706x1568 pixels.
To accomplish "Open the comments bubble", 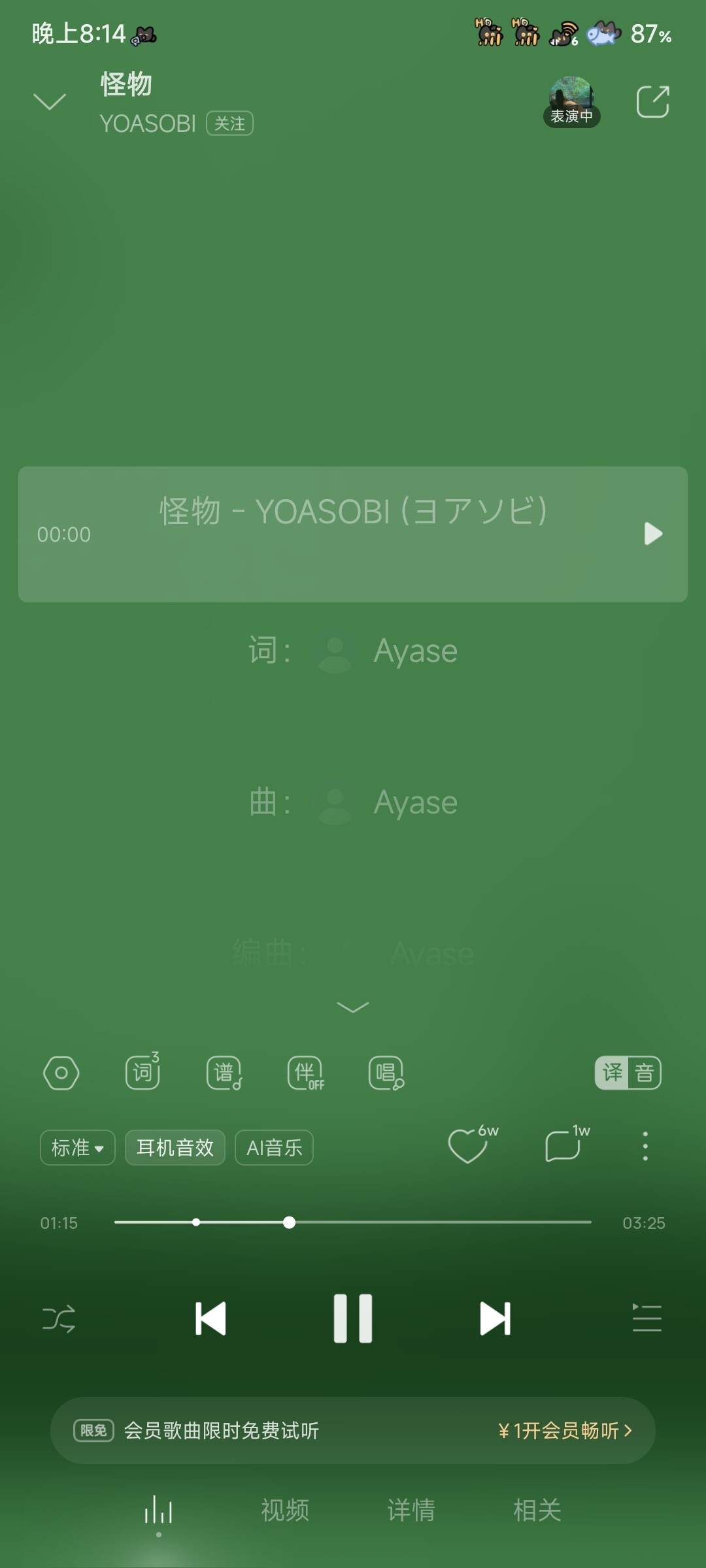I will point(563,1146).
